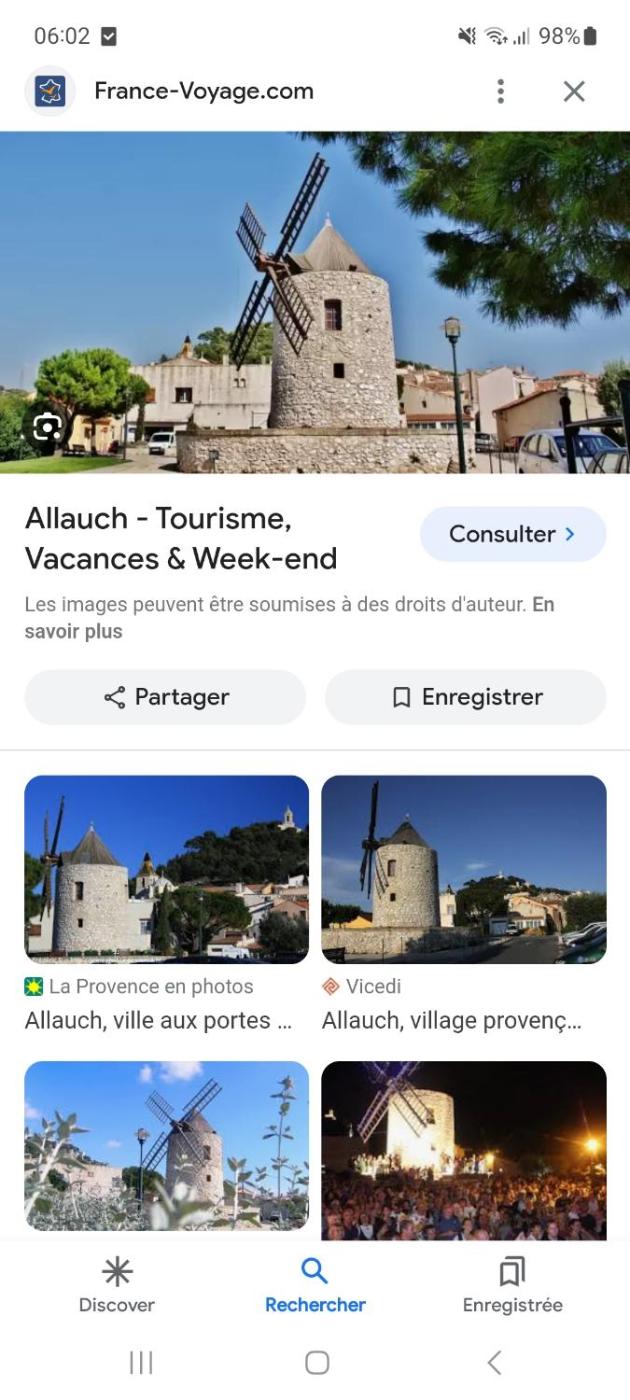This screenshot has height=1400, width=630.
Task: Close the image viewer
Action: coord(574,92)
